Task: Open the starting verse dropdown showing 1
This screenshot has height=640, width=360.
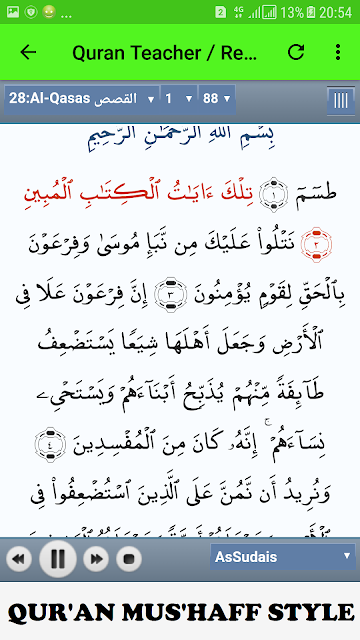Action: (x=179, y=99)
